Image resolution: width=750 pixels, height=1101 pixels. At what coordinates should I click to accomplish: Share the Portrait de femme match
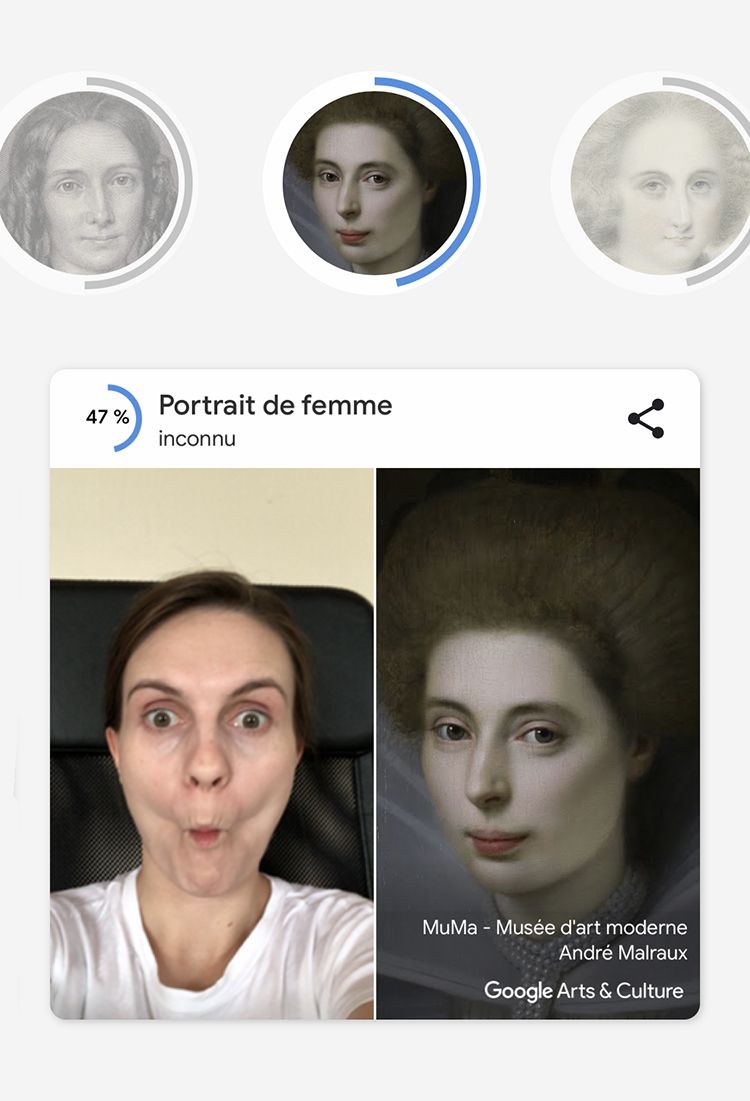click(x=646, y=419)
